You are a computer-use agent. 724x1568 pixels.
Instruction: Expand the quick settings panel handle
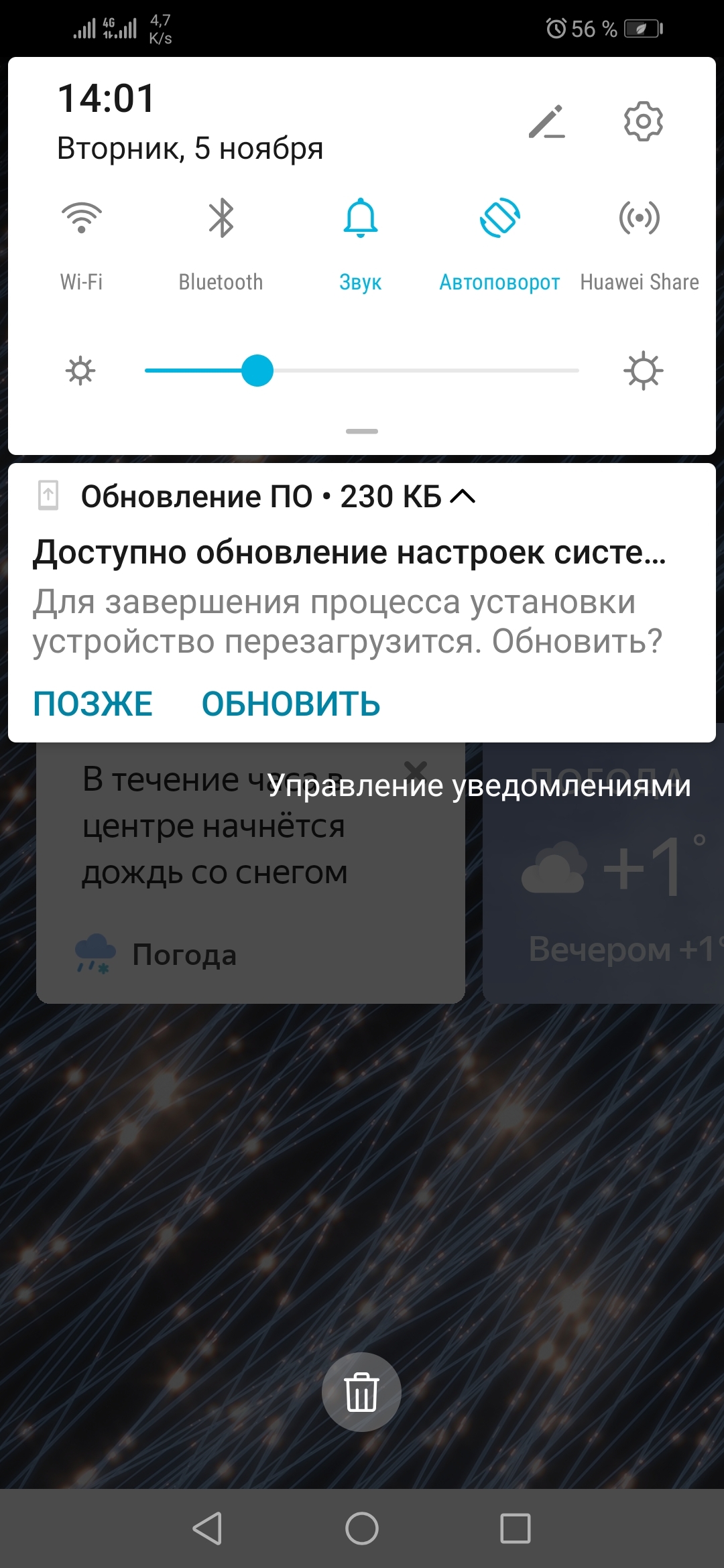(x=362, y=432)
